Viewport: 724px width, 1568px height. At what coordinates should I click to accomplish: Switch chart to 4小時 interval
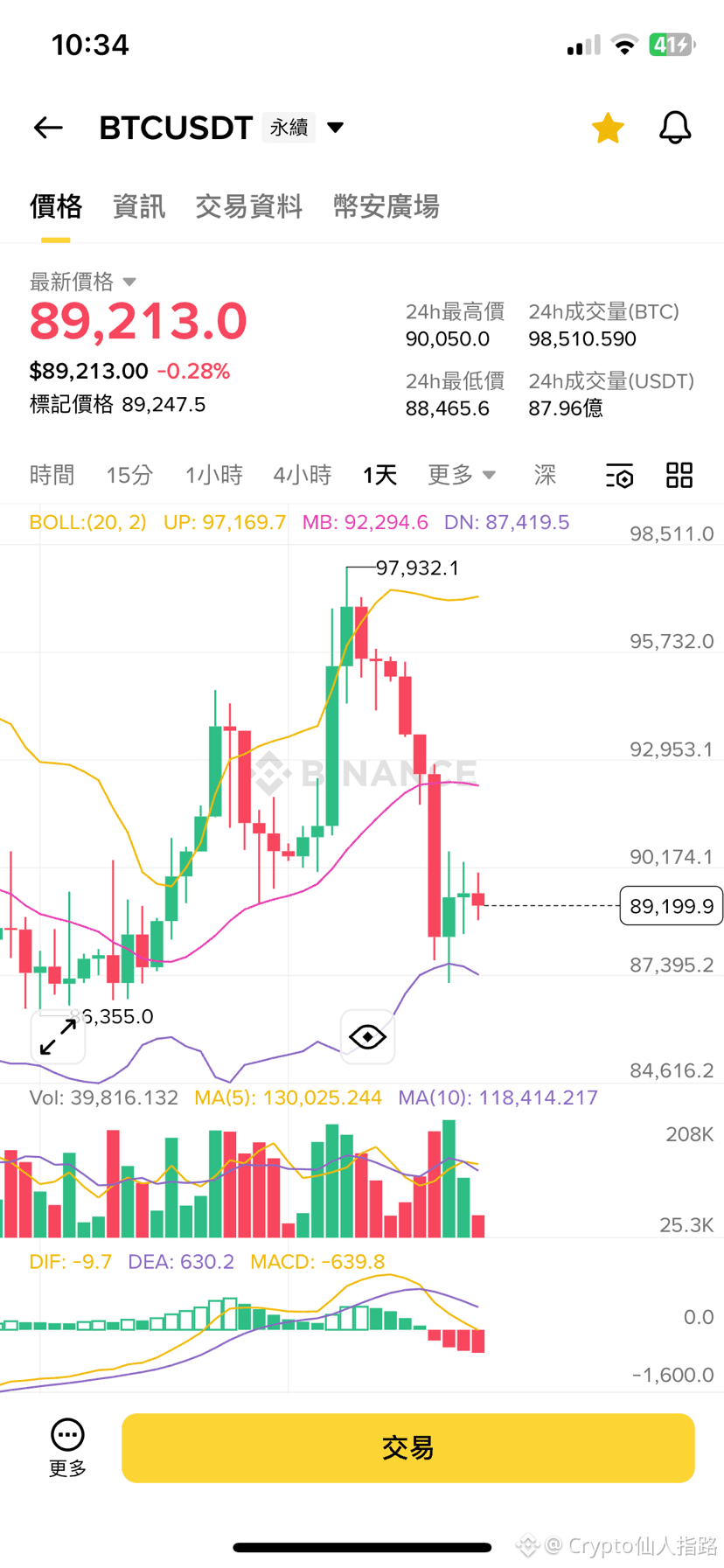302,475
